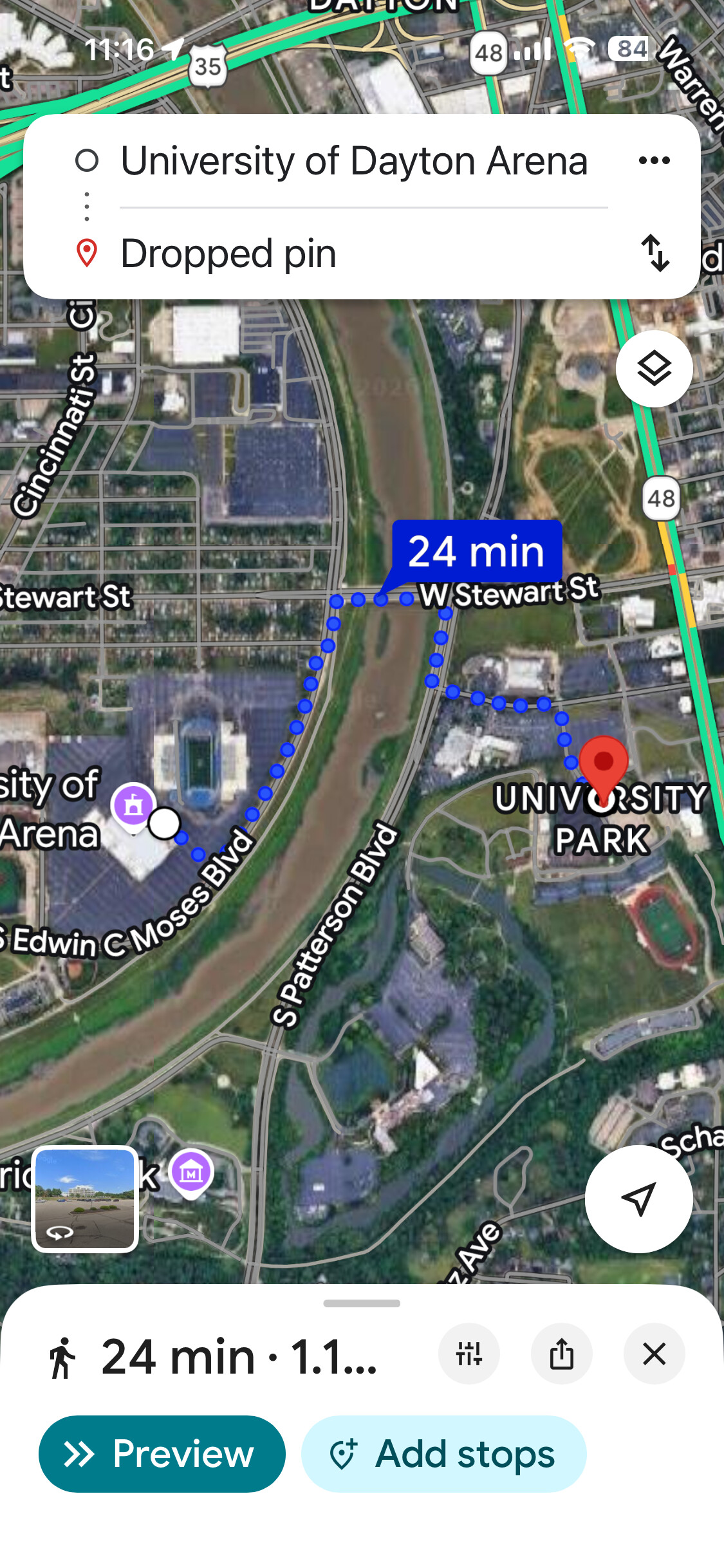
Task: Open the Street View thumbnail
Action: [85, 1199]
